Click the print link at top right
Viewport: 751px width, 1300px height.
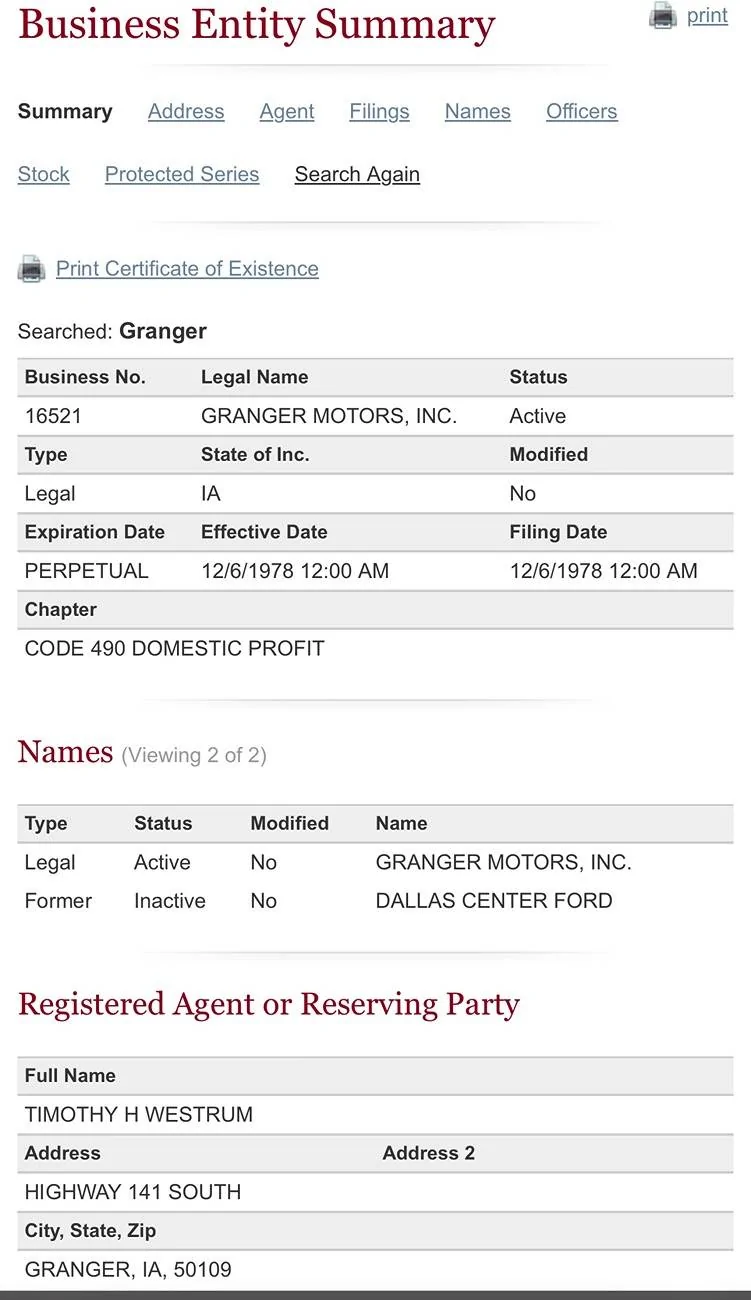706,16
